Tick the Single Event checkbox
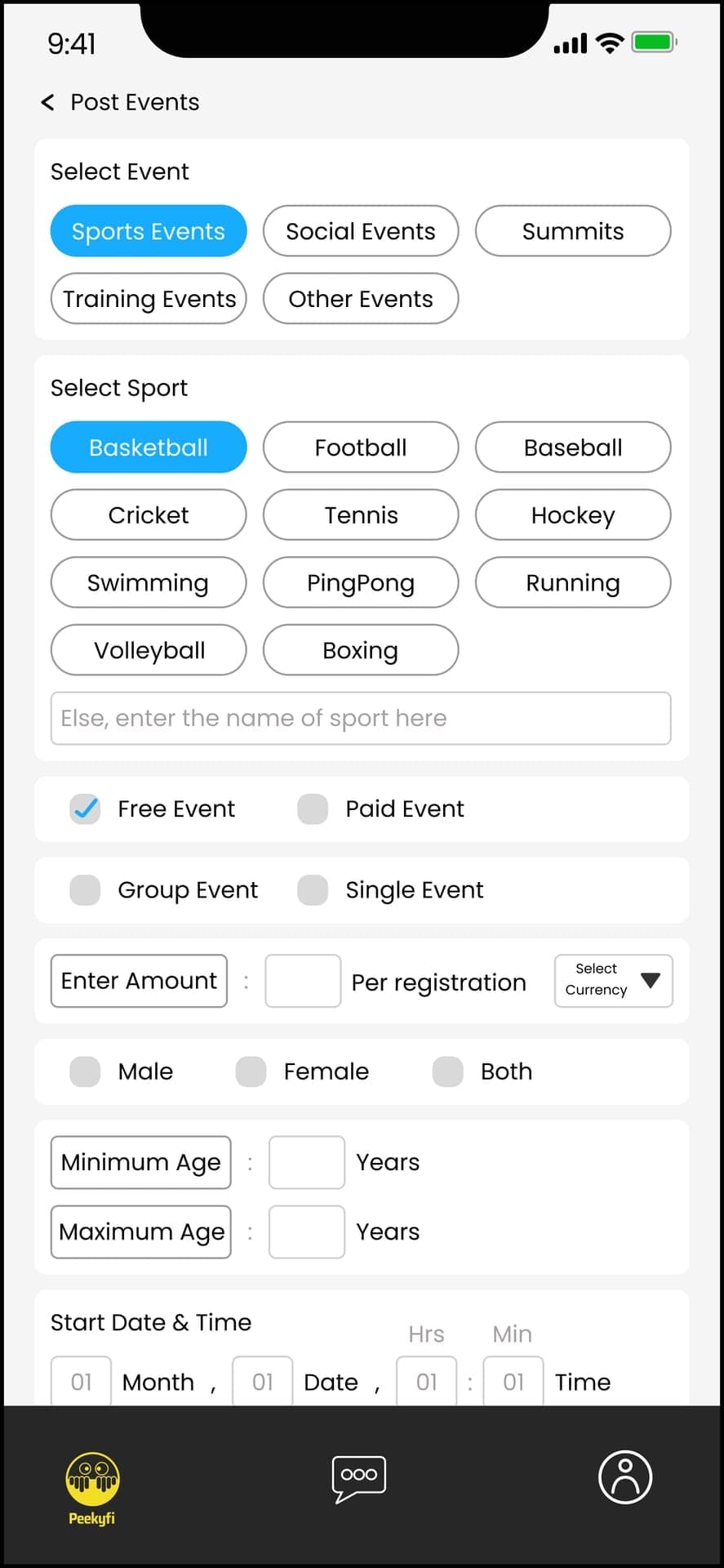Viewport: 724px width, 1568px height. pos(313,890)
